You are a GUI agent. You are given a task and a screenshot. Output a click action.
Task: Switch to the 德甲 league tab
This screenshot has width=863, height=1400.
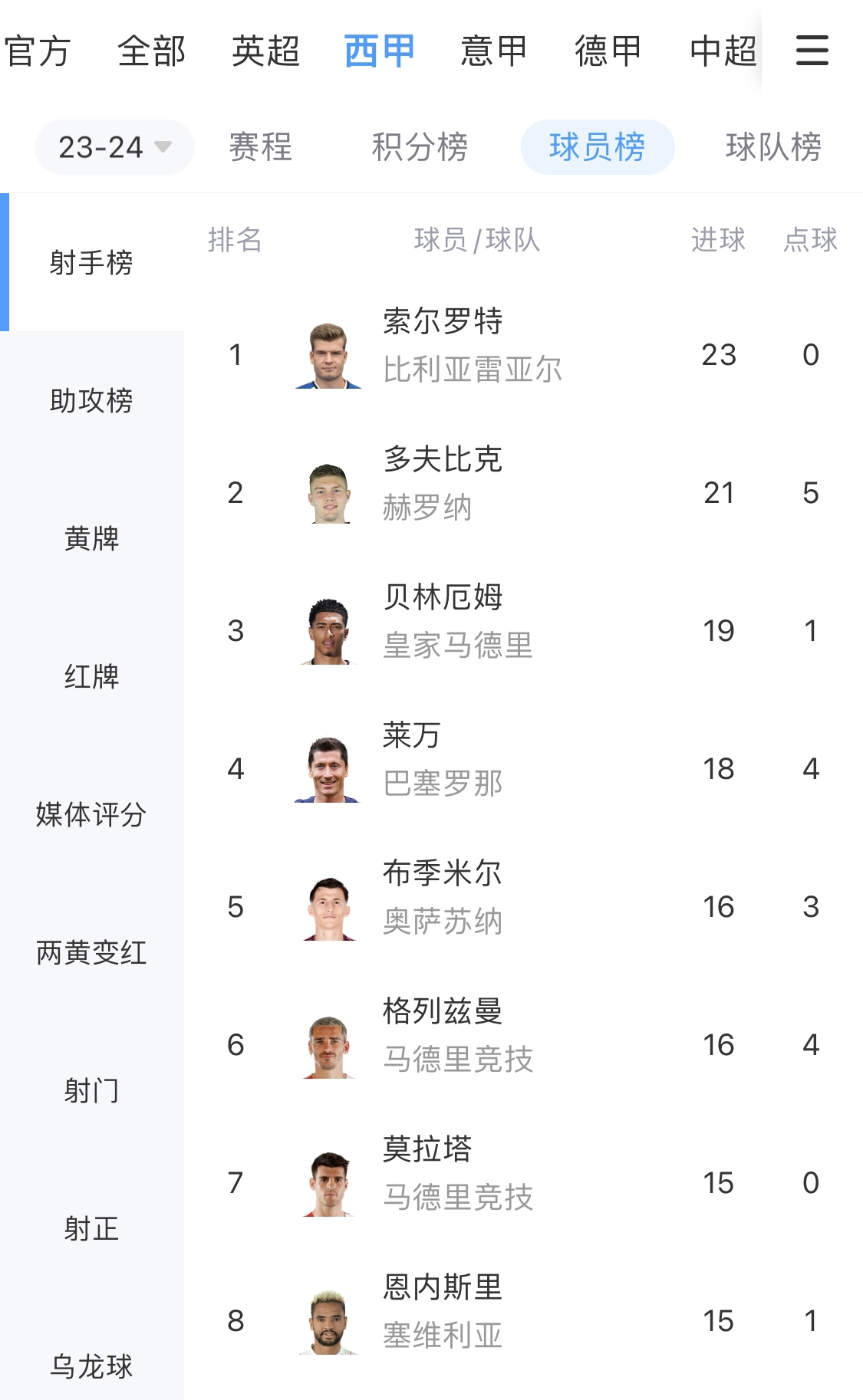click(x=608, y=51)
